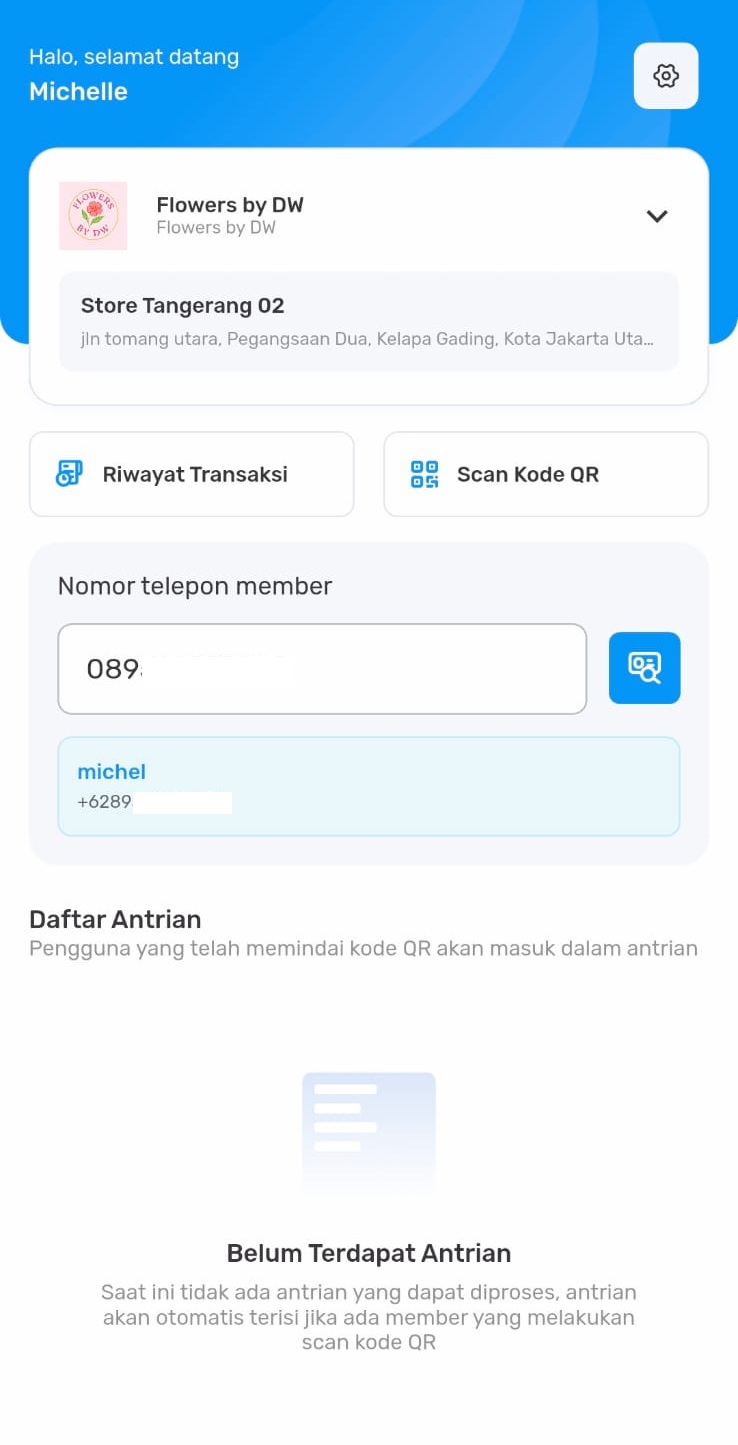Select the member result michel
738x1445 pixels.
[x=368, y=786]
